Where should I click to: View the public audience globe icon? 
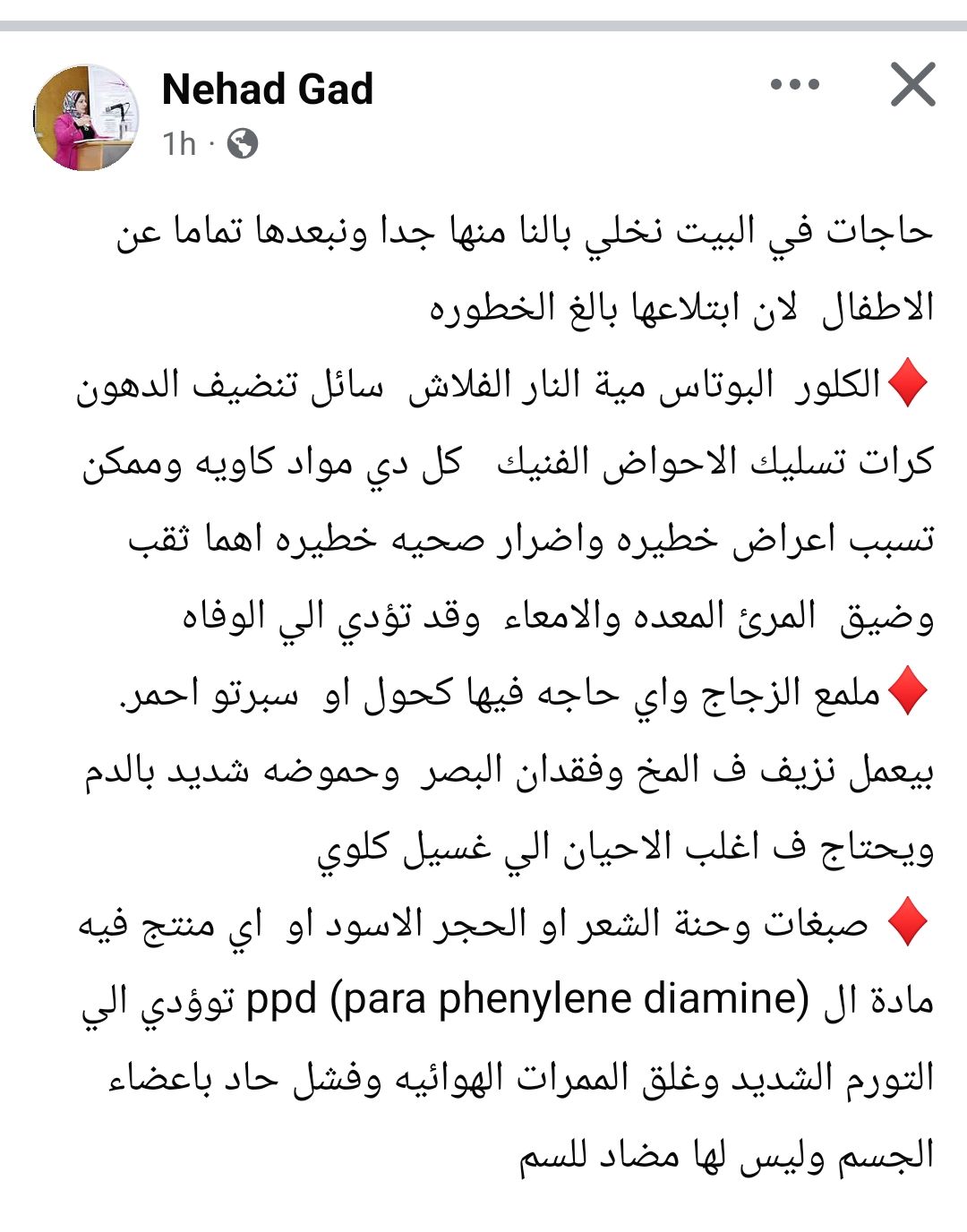coord(243,143)
